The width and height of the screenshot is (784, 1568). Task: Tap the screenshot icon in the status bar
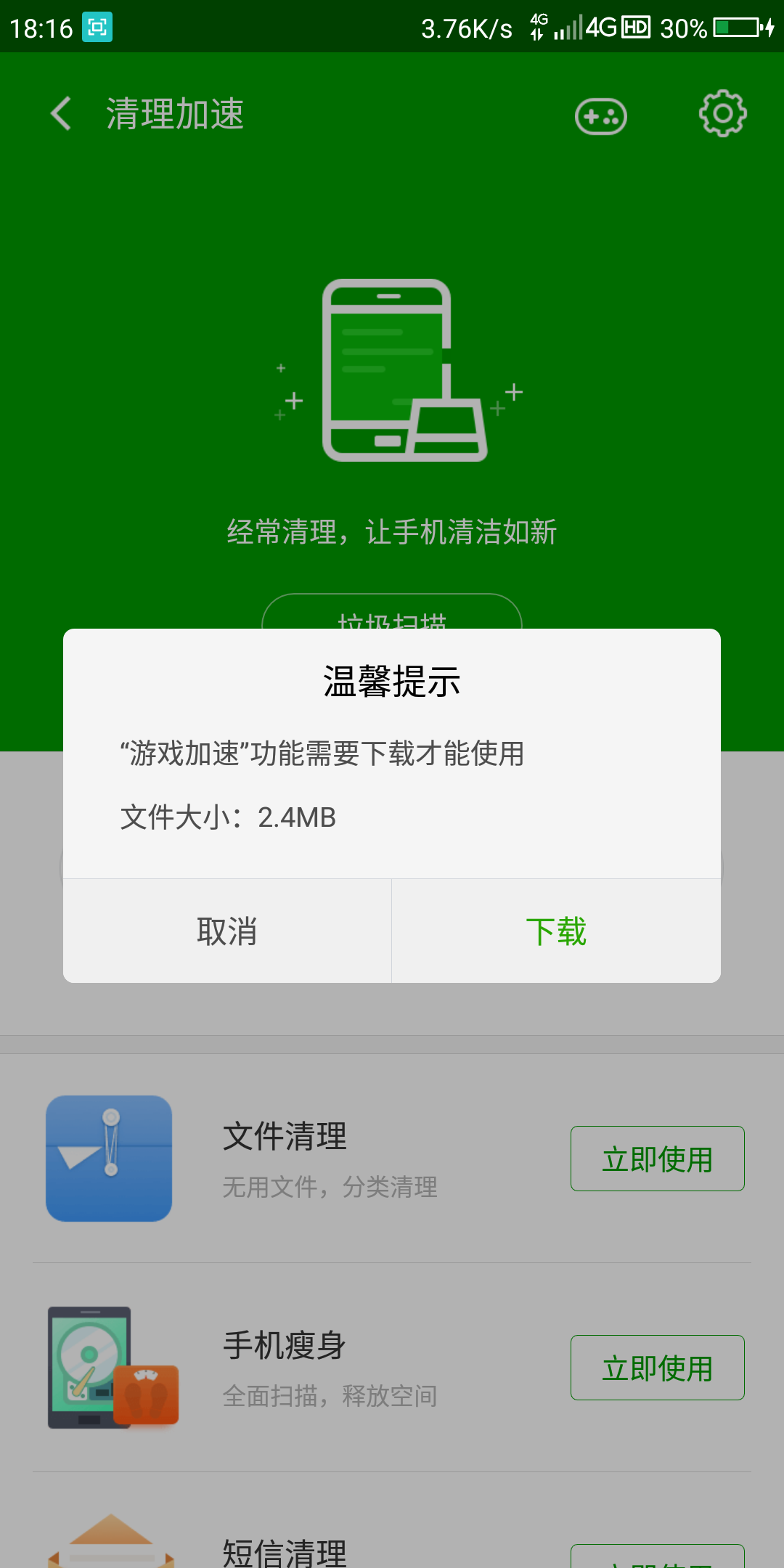(x=98, y=26)
